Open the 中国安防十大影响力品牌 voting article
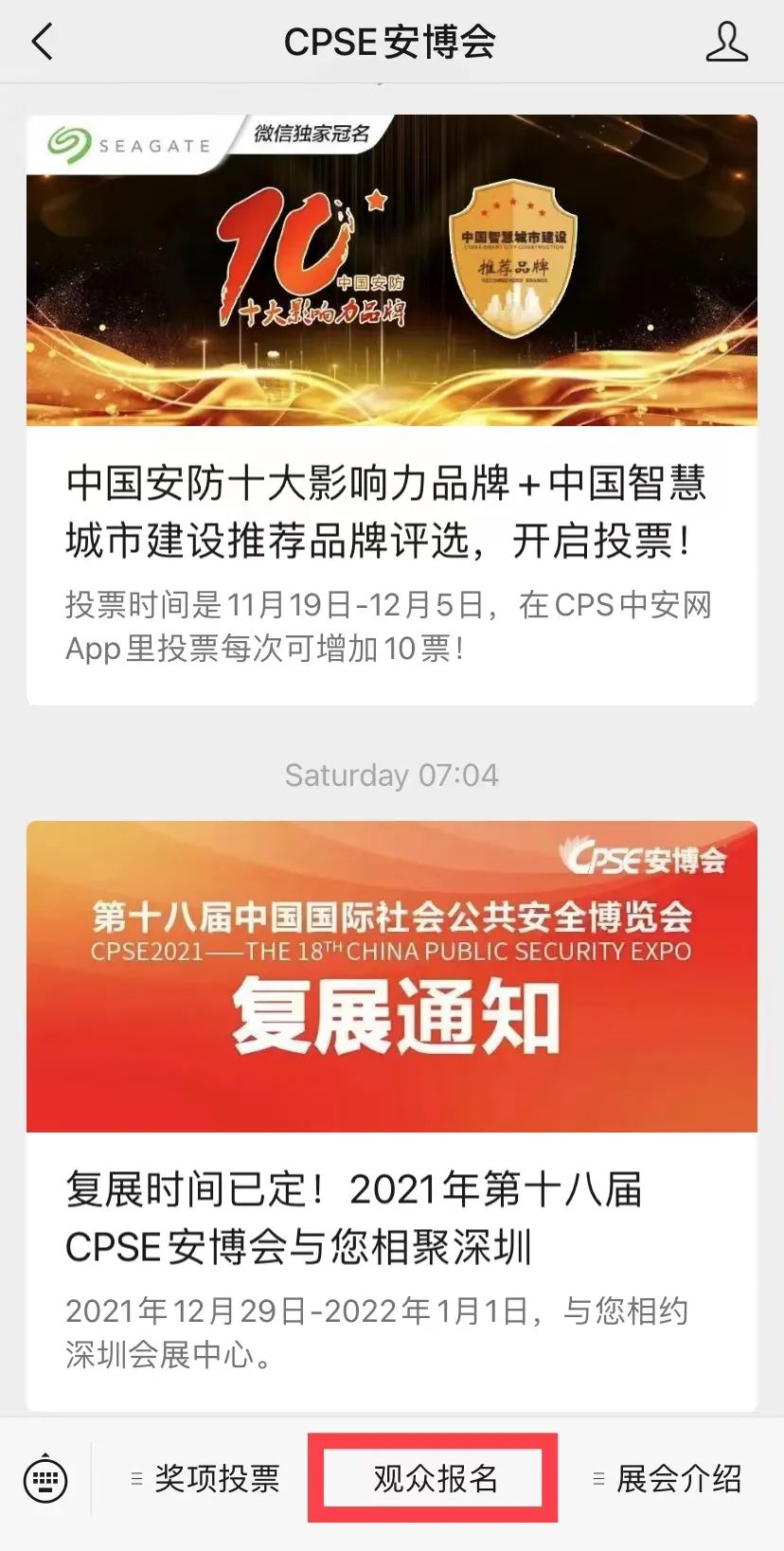Screen dimensions: 784x1551 pyautogui.click(x=391, y=511)
